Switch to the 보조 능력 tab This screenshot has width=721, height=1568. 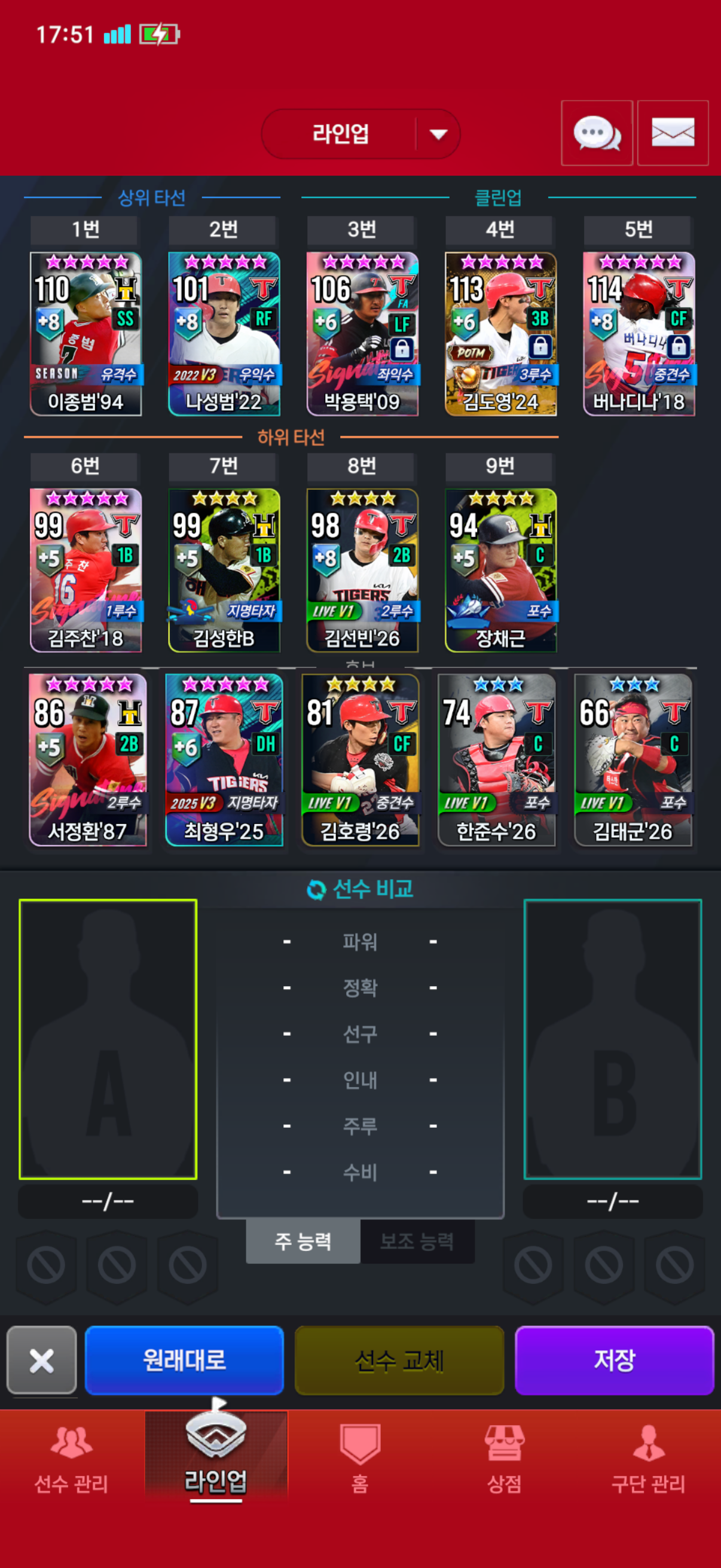click(x=417, y=1241)
